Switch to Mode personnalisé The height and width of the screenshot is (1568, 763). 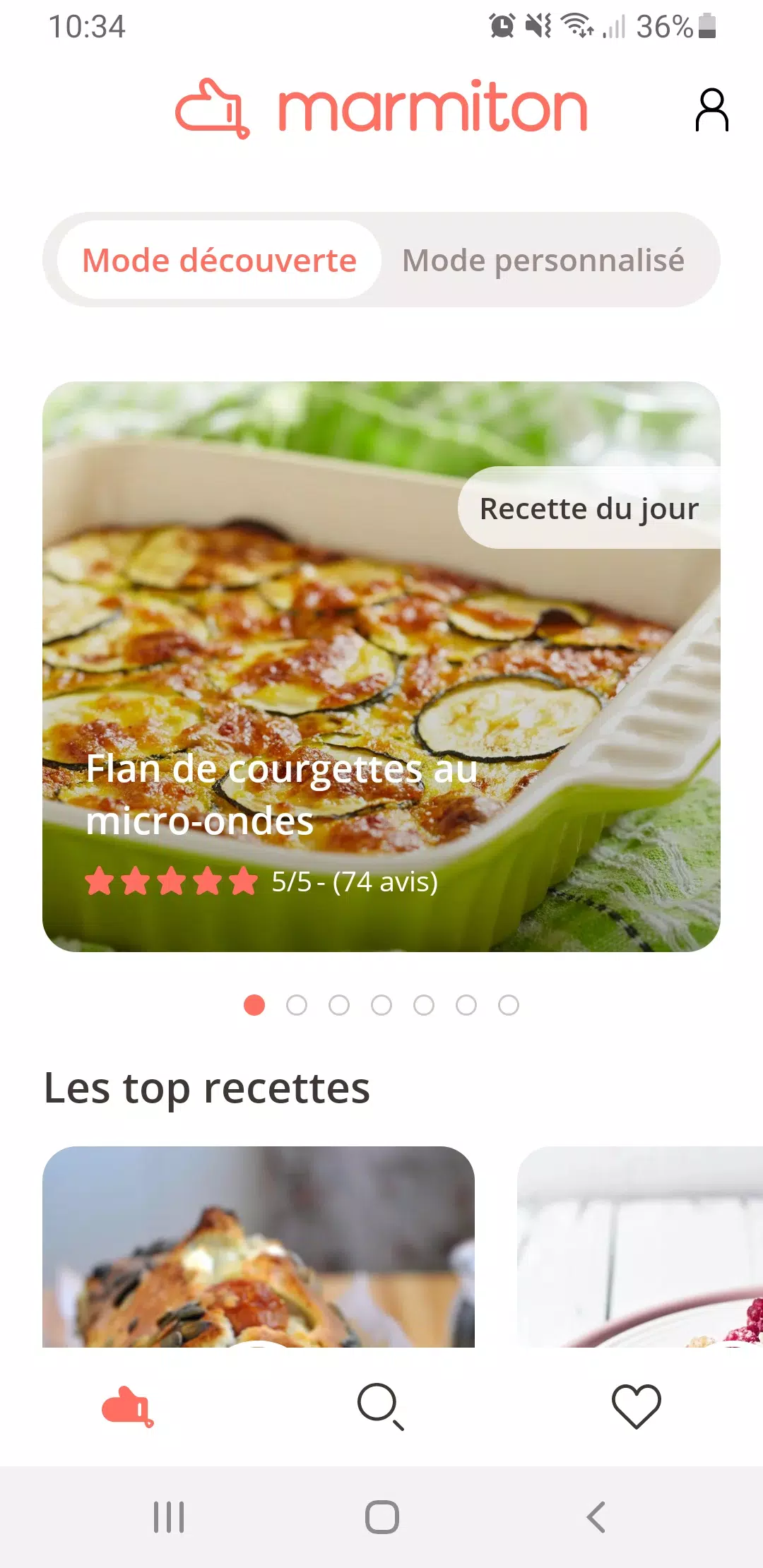coord(543,260)
